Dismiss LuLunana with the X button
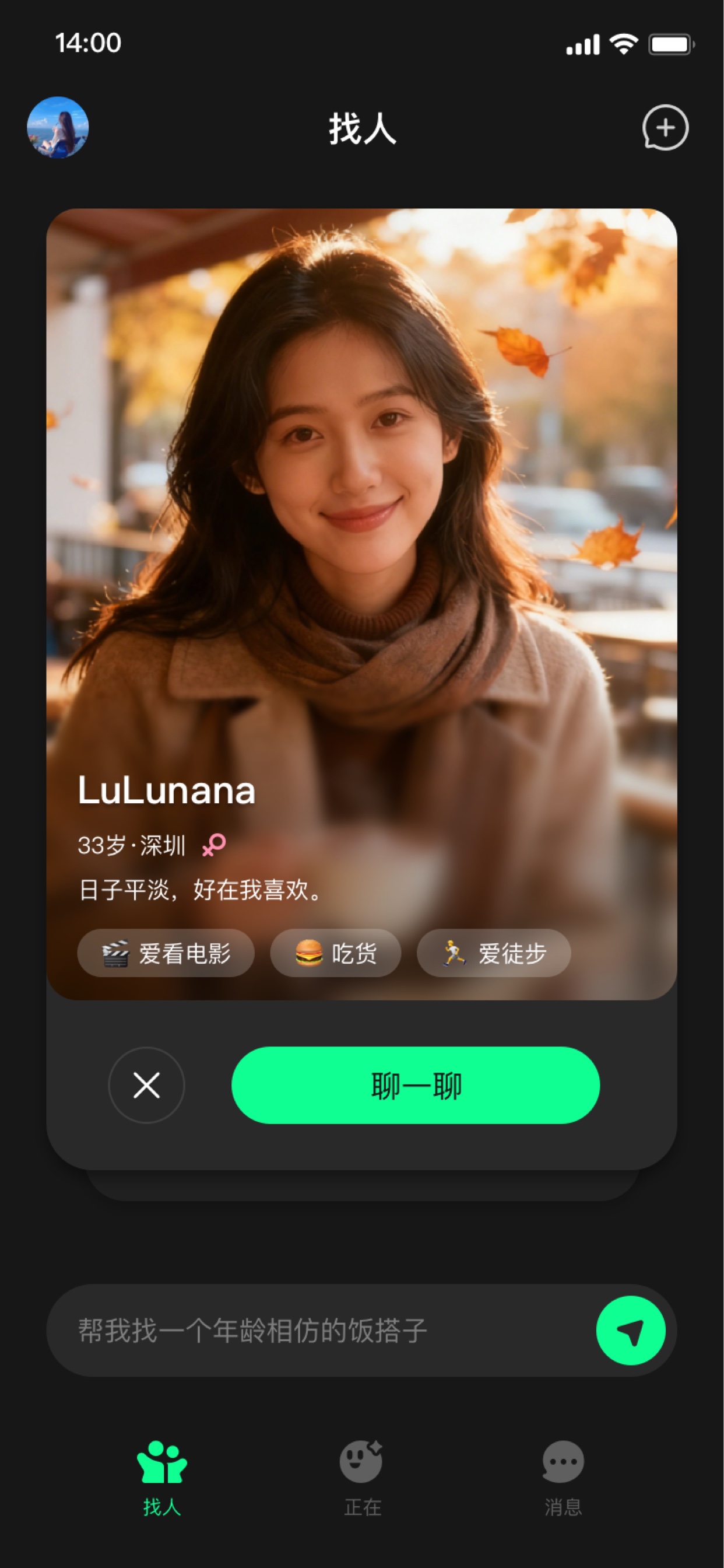 coord(147,1084)
